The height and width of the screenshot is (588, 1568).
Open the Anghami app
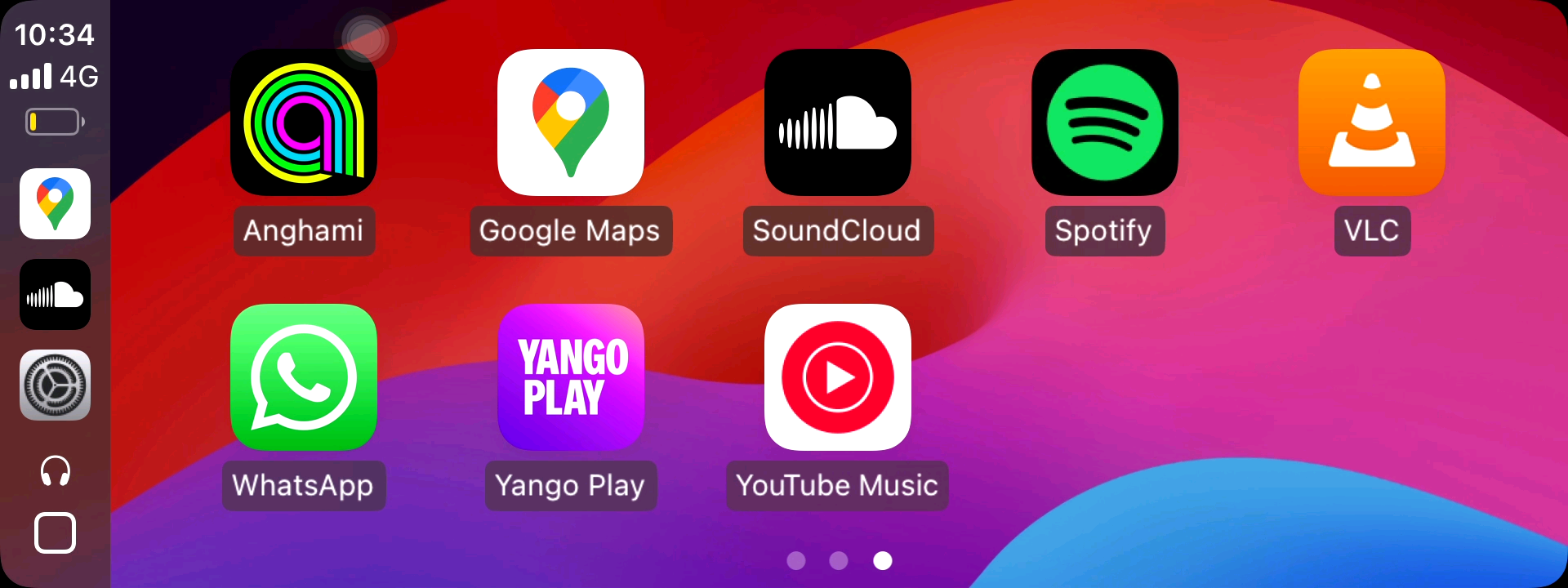coord(304,122)
